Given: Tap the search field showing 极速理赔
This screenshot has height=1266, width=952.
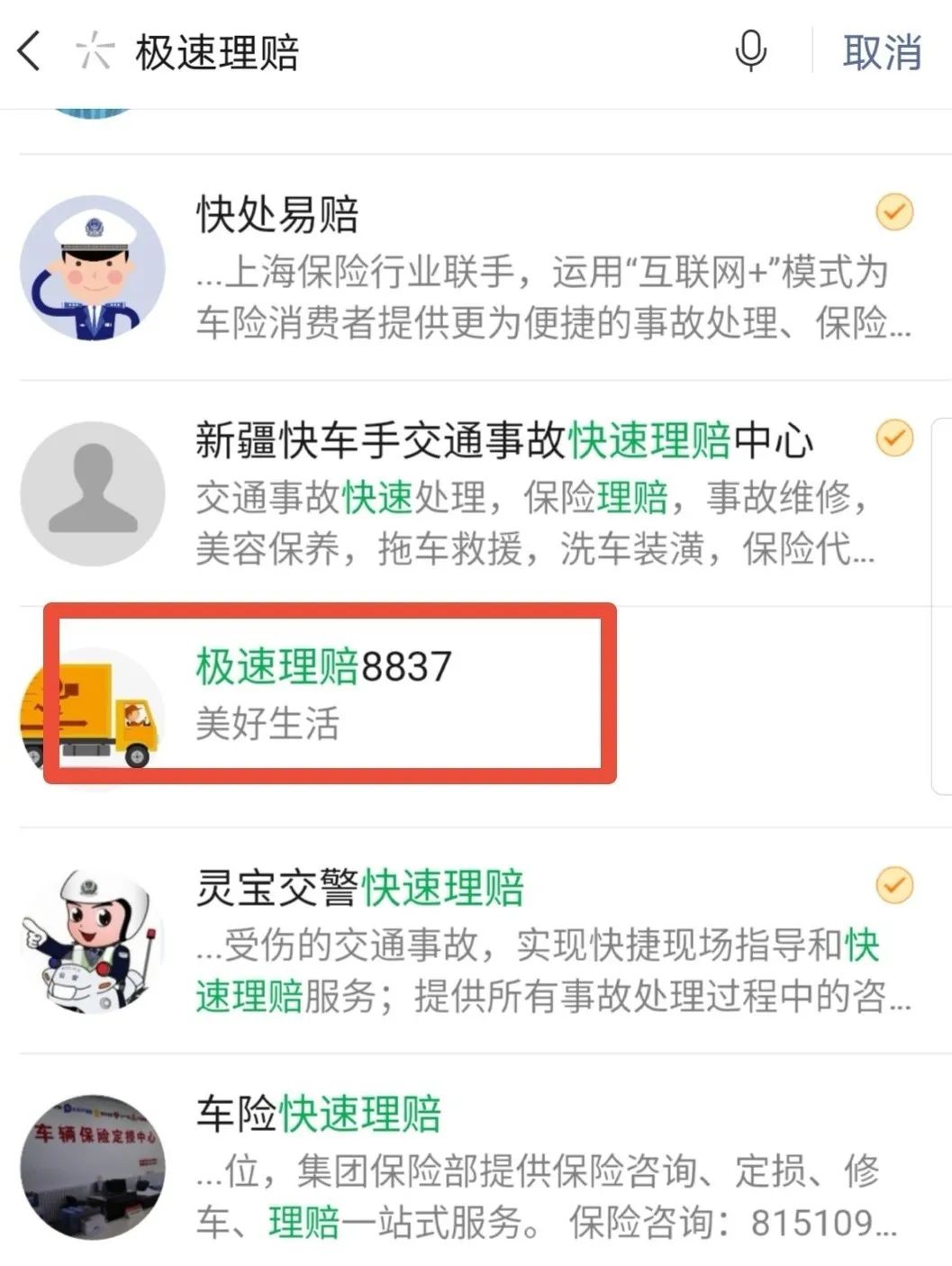Looking at the screenshot, I should click(x=405, y=52).
